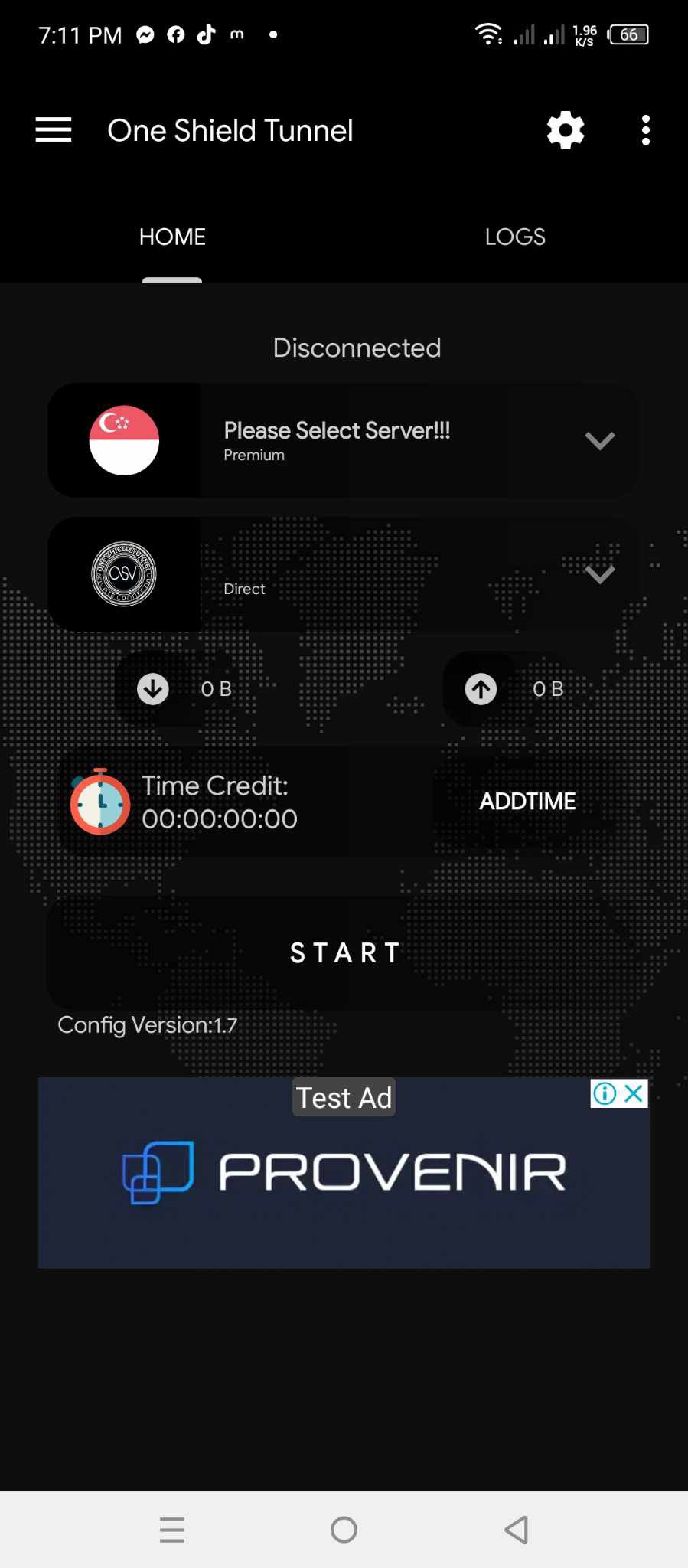Switch to the LOGS tab

coord(515,237)
